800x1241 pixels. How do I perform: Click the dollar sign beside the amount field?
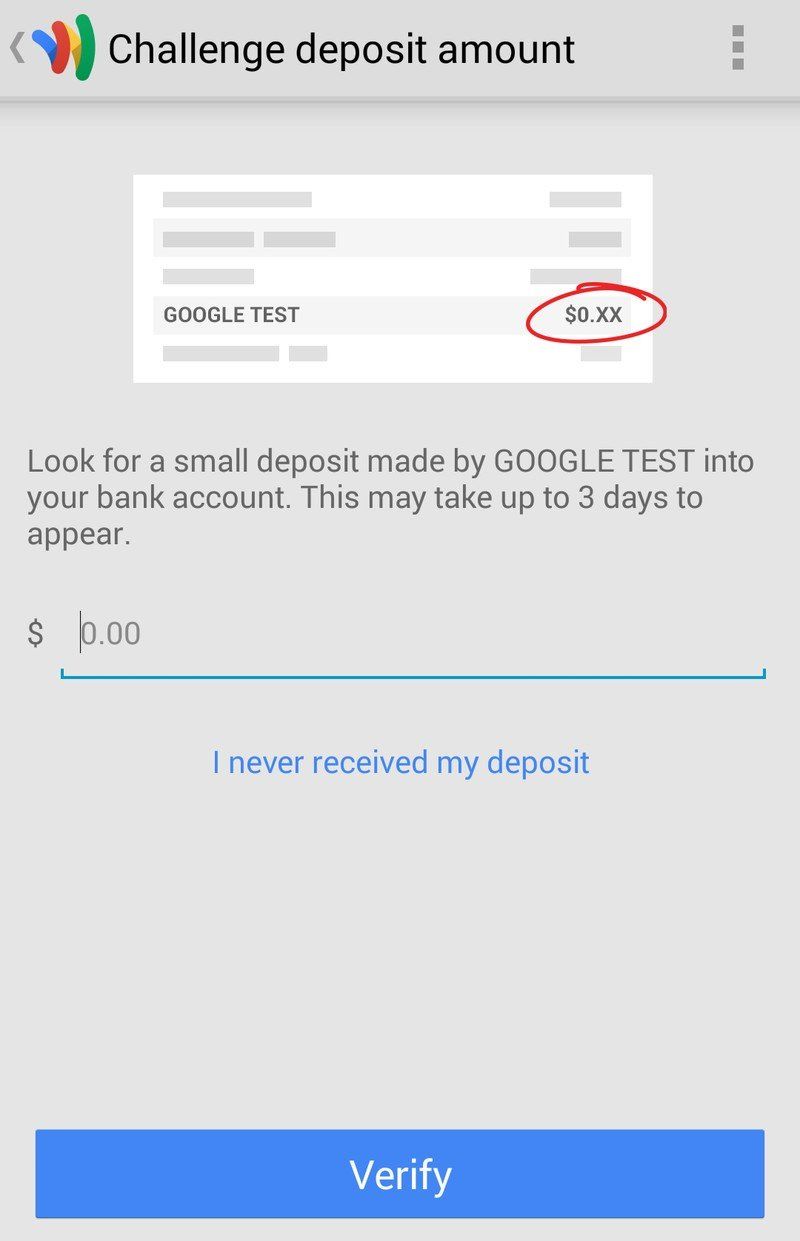(38, 632)
